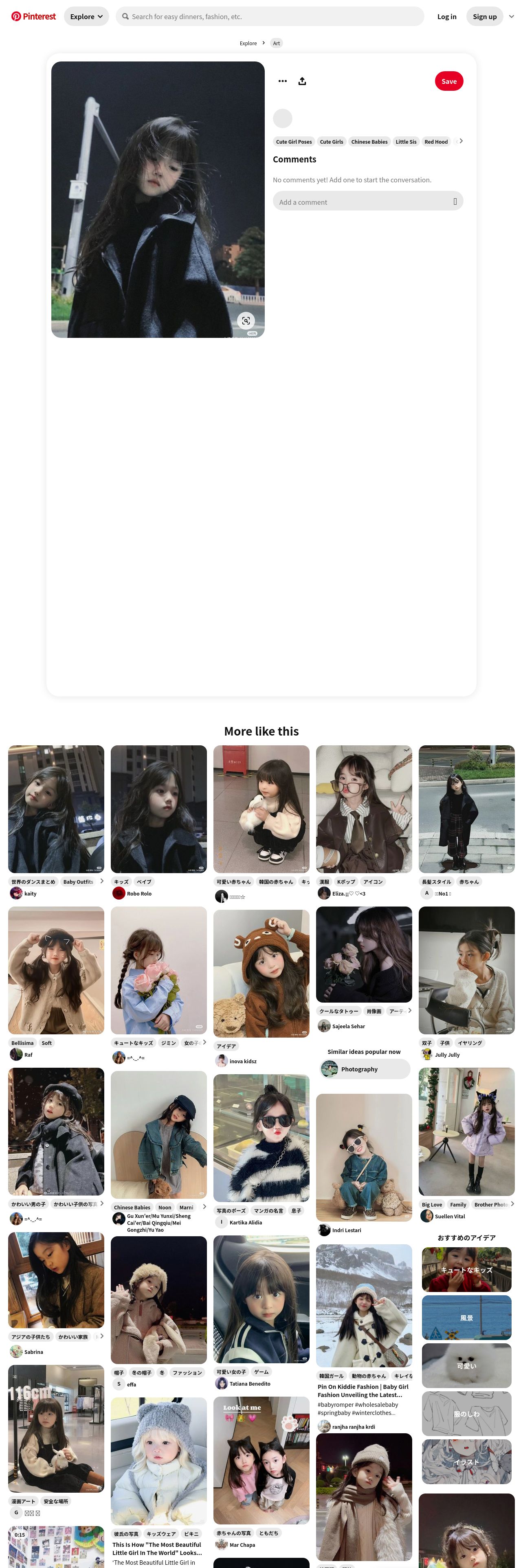Open the キュートなキッズ suggested idea tile
Image resolution: width=523 pixels, height=1568 pixels.
466,1269
